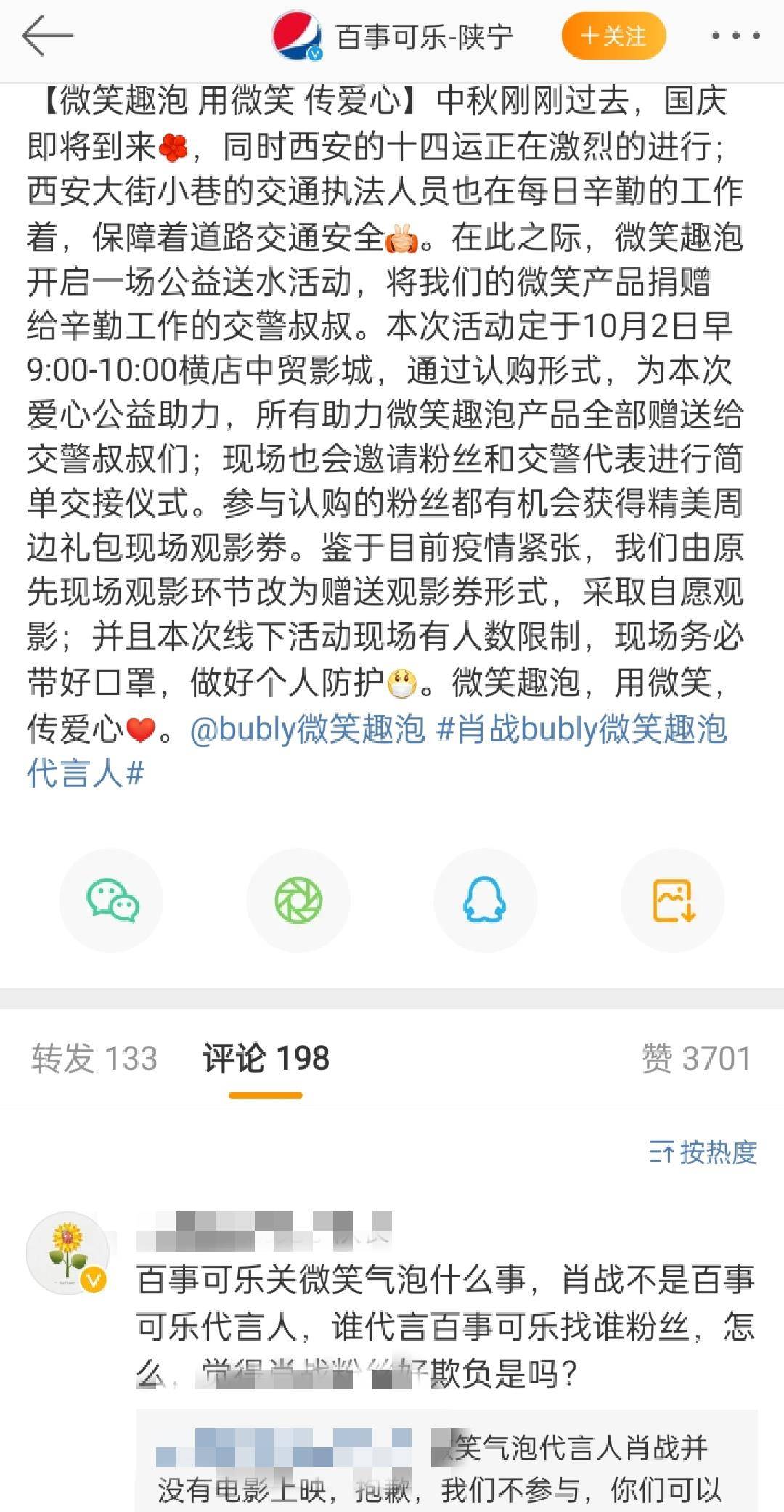Open the reply mentioning 笑气泡代言人肖战

444,1467
